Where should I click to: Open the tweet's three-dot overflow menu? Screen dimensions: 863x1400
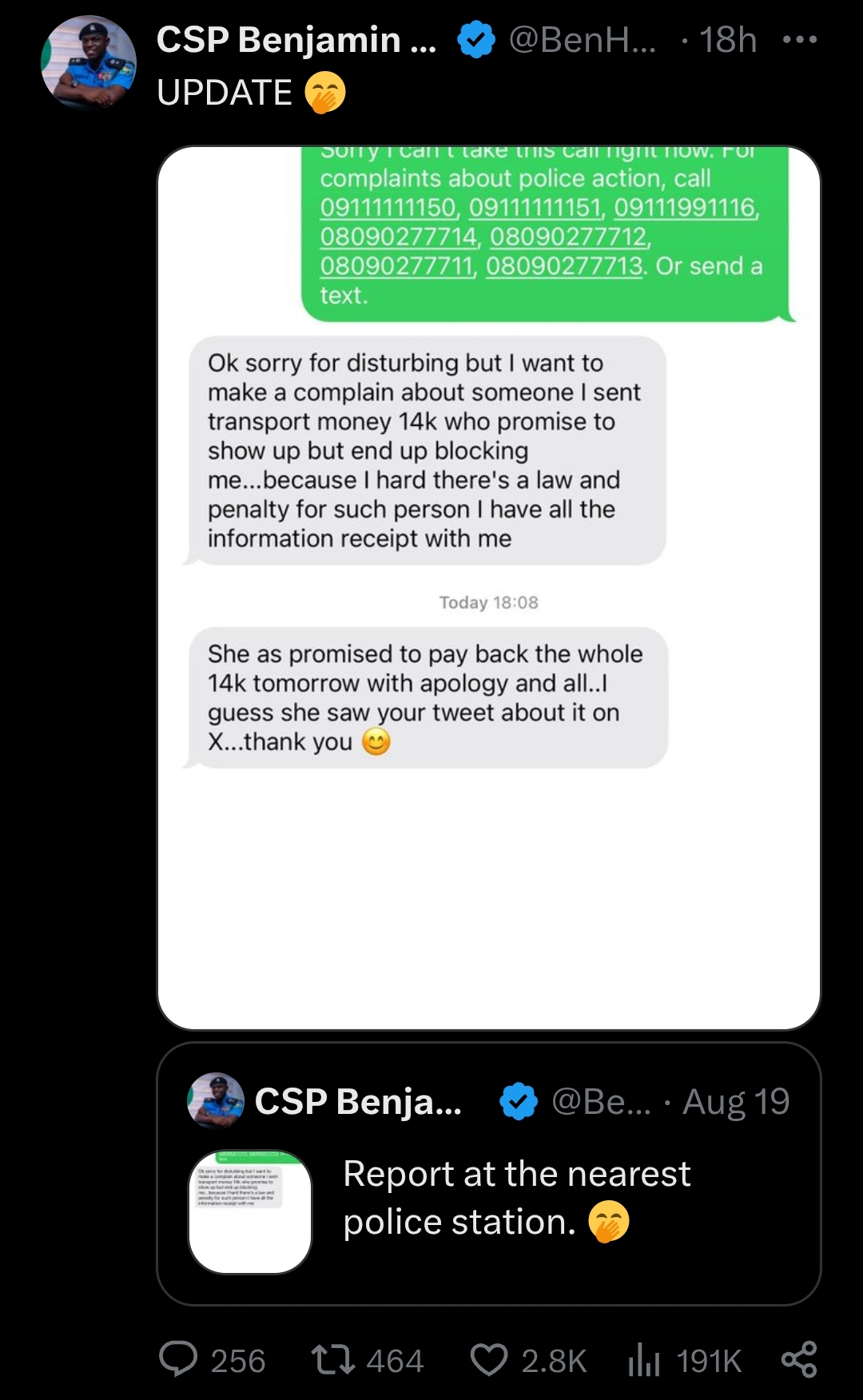coord(799,39)
